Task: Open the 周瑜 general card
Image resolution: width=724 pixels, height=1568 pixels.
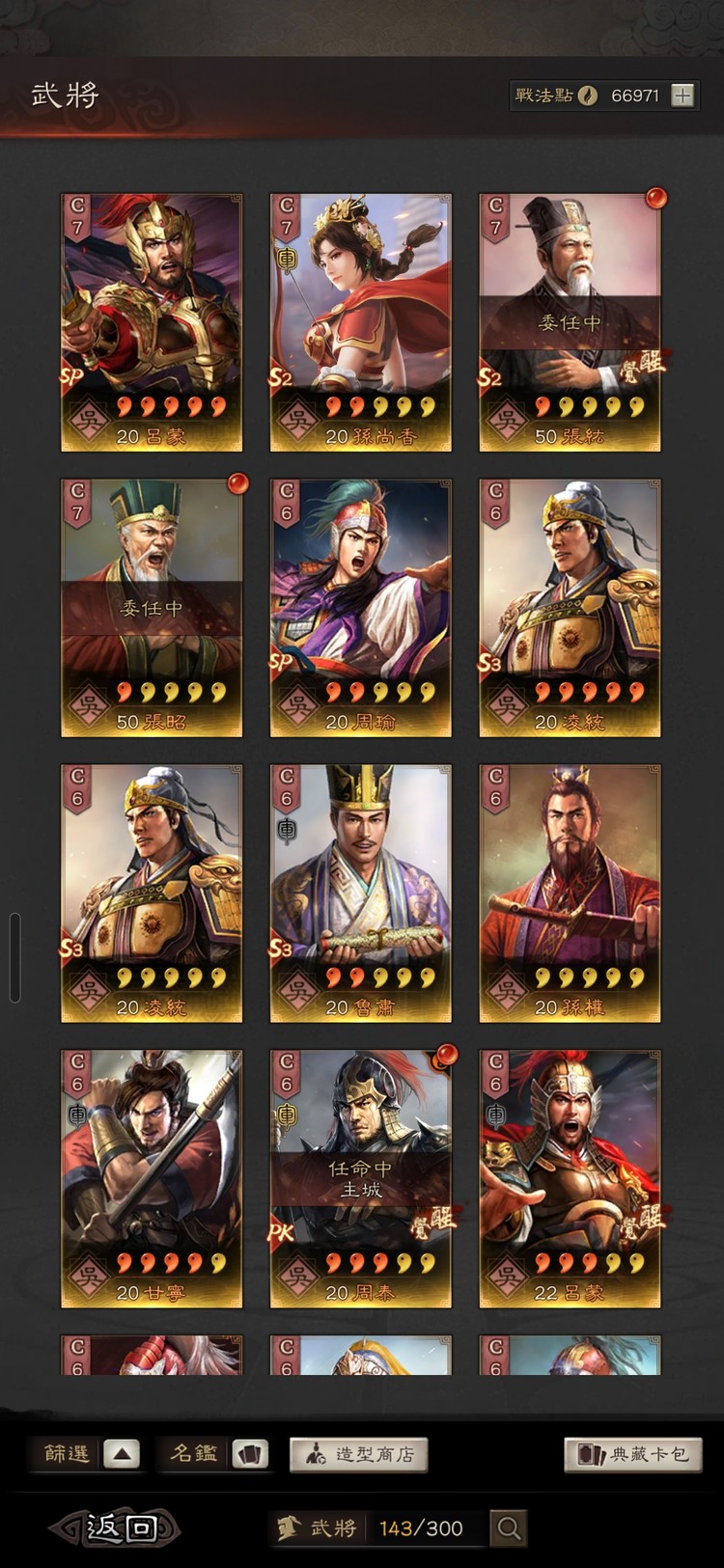Action: click(x=360, y=607)
